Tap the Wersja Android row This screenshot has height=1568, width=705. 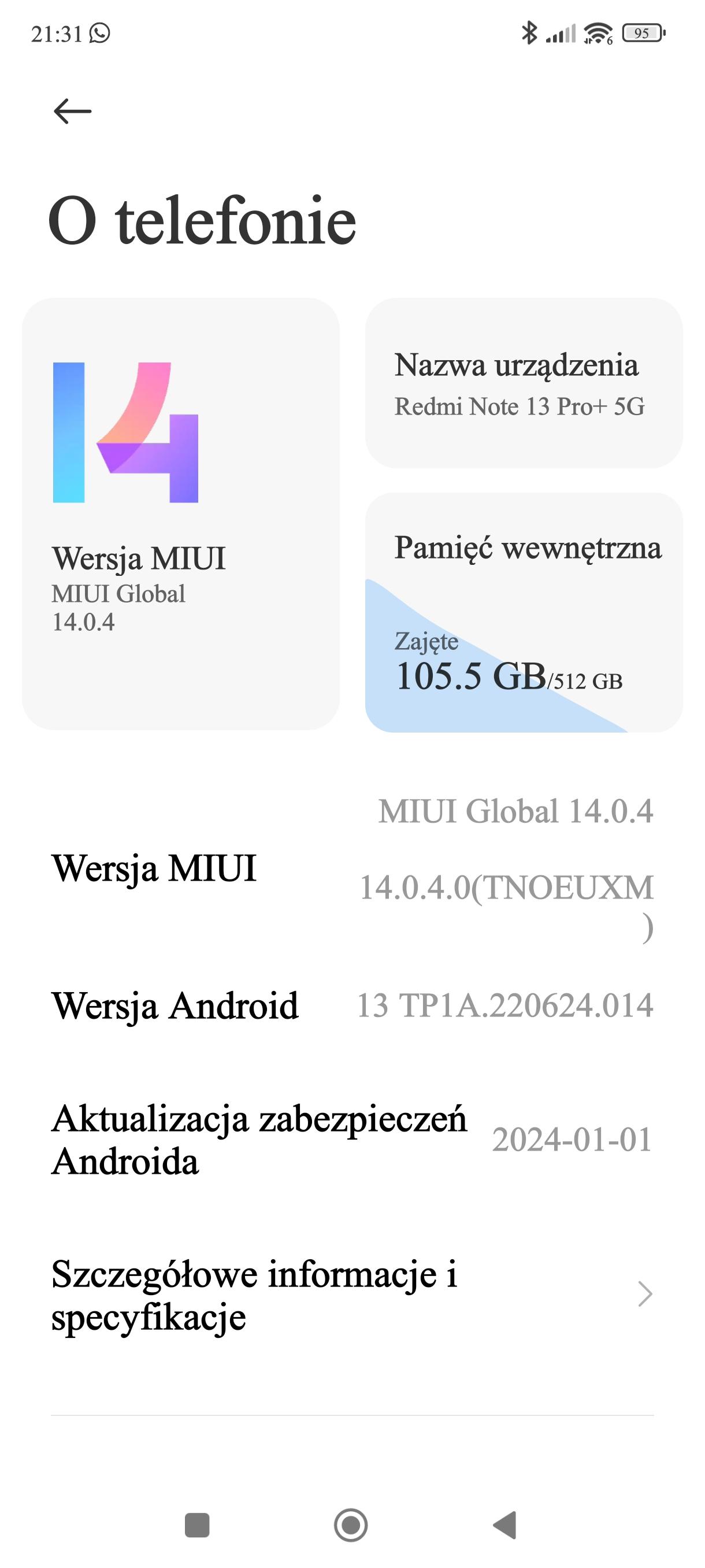point(352,1005)
